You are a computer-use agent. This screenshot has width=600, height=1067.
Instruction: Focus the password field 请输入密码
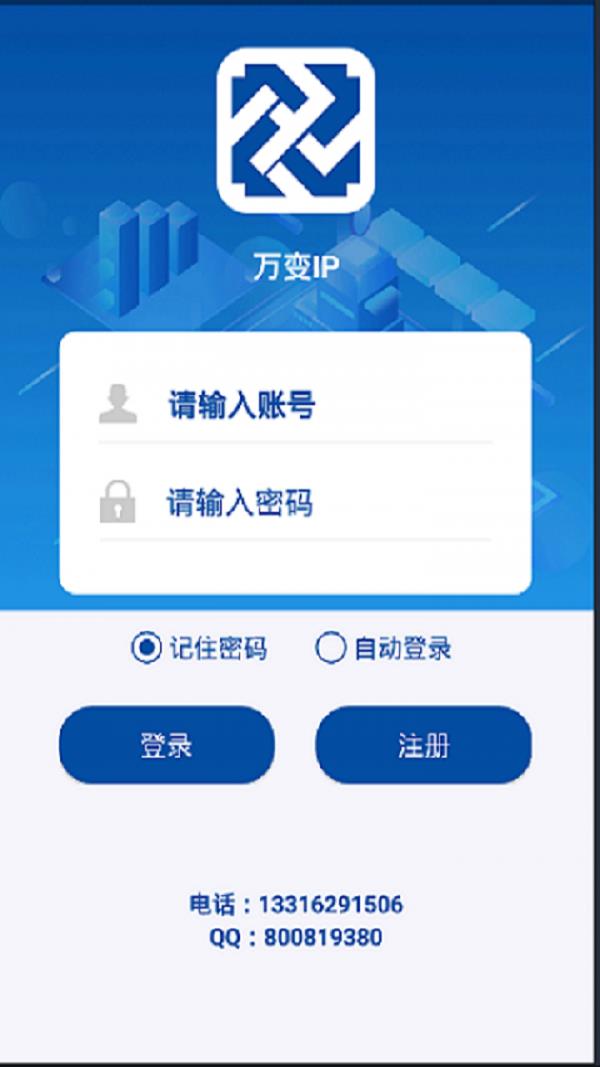coord(320,503)
